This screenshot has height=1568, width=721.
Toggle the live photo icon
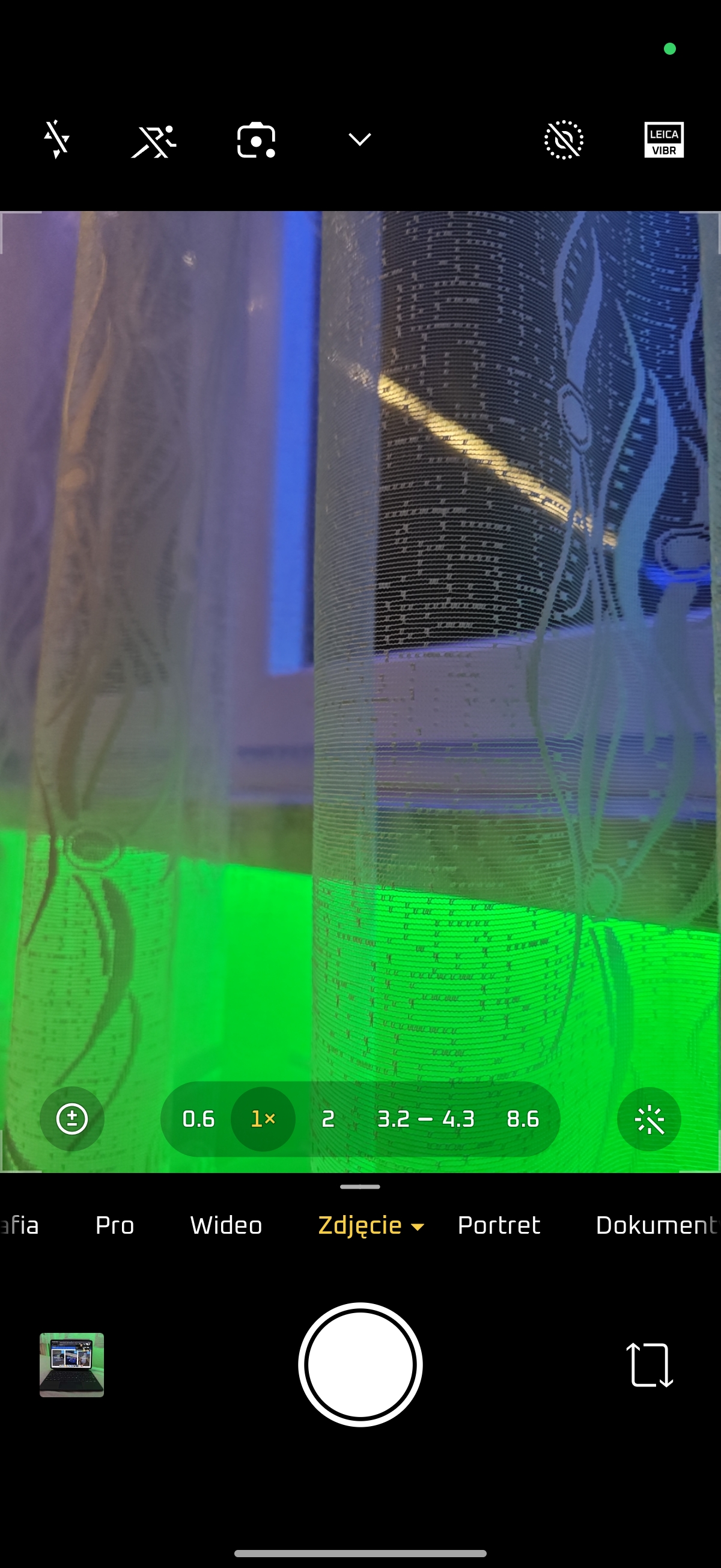pyautogui.click(x=564, y=140)
